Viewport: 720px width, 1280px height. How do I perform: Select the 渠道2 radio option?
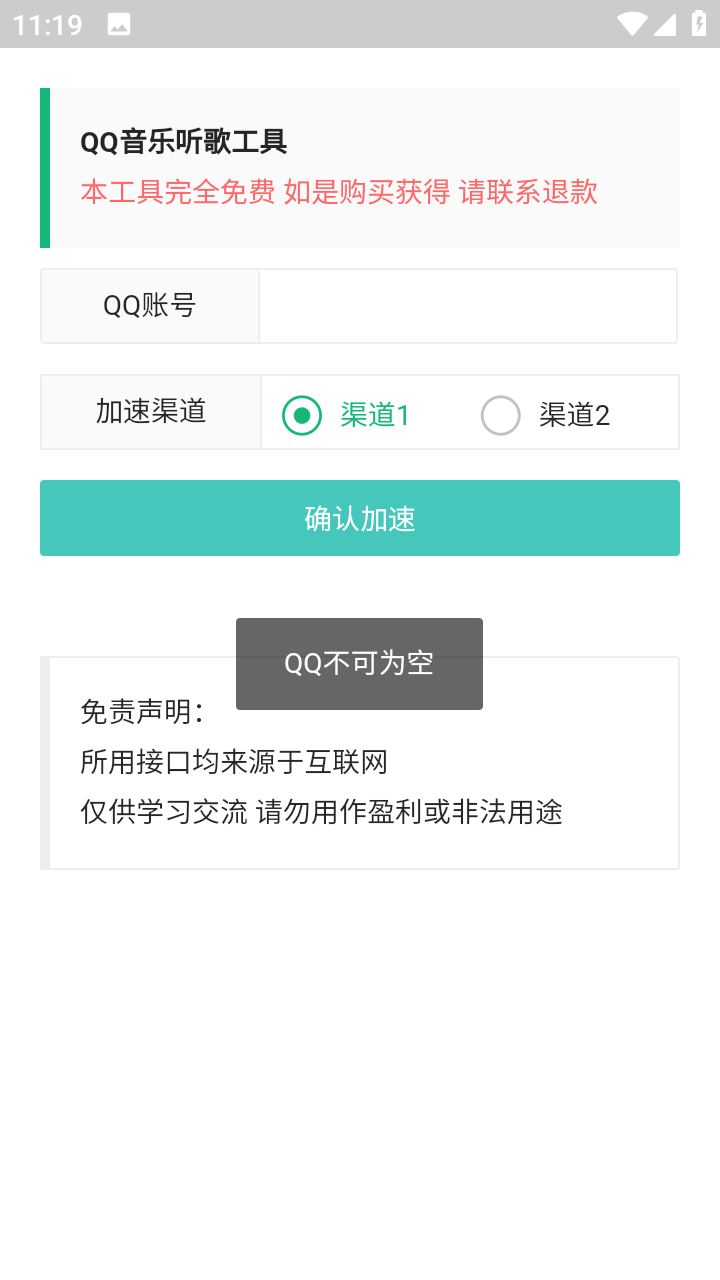(x=545, y=415)
